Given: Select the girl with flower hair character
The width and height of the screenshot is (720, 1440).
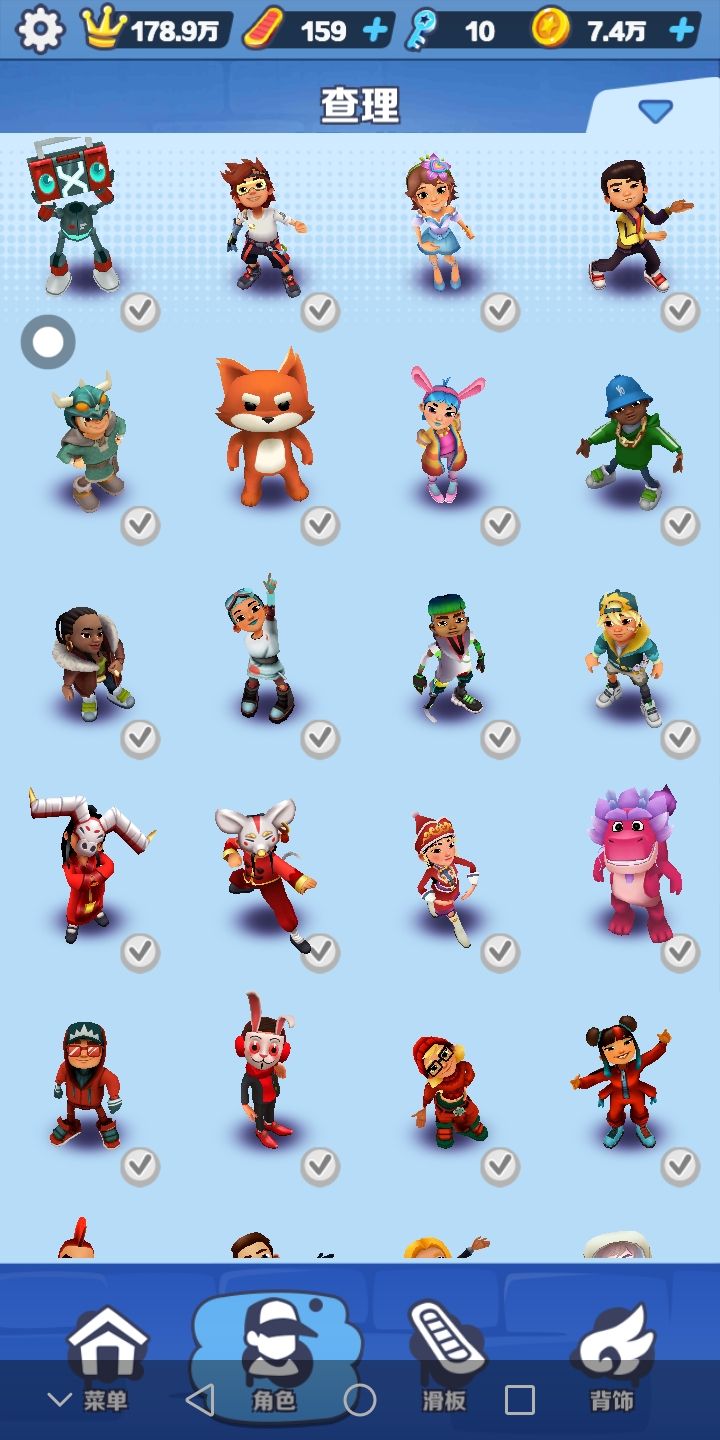Looking at the screenshot, I should tap(438, 222).
